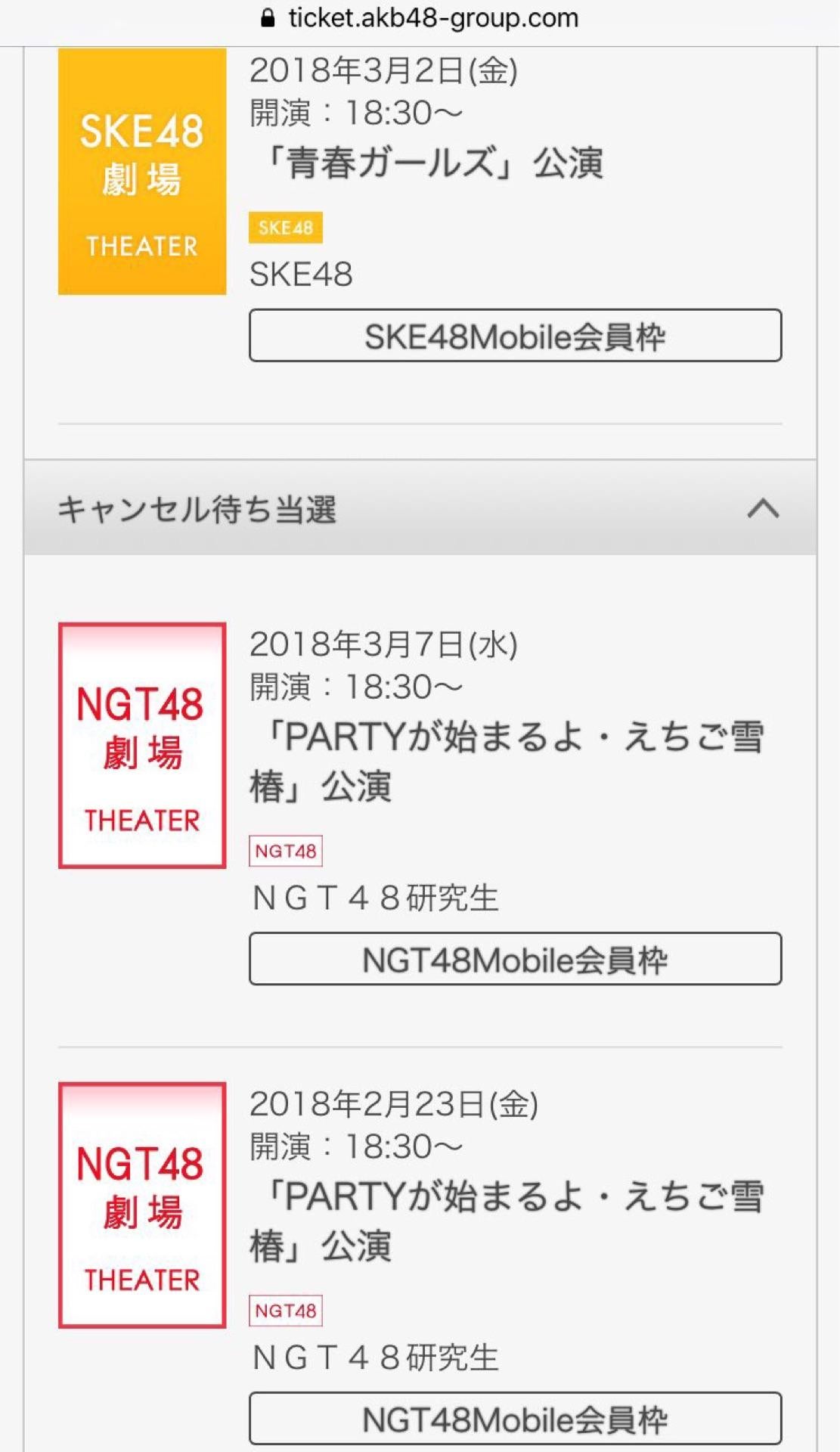Tap the ticket.akb48-group.com address bar
840x1452 pixels.
coord(420,18)
